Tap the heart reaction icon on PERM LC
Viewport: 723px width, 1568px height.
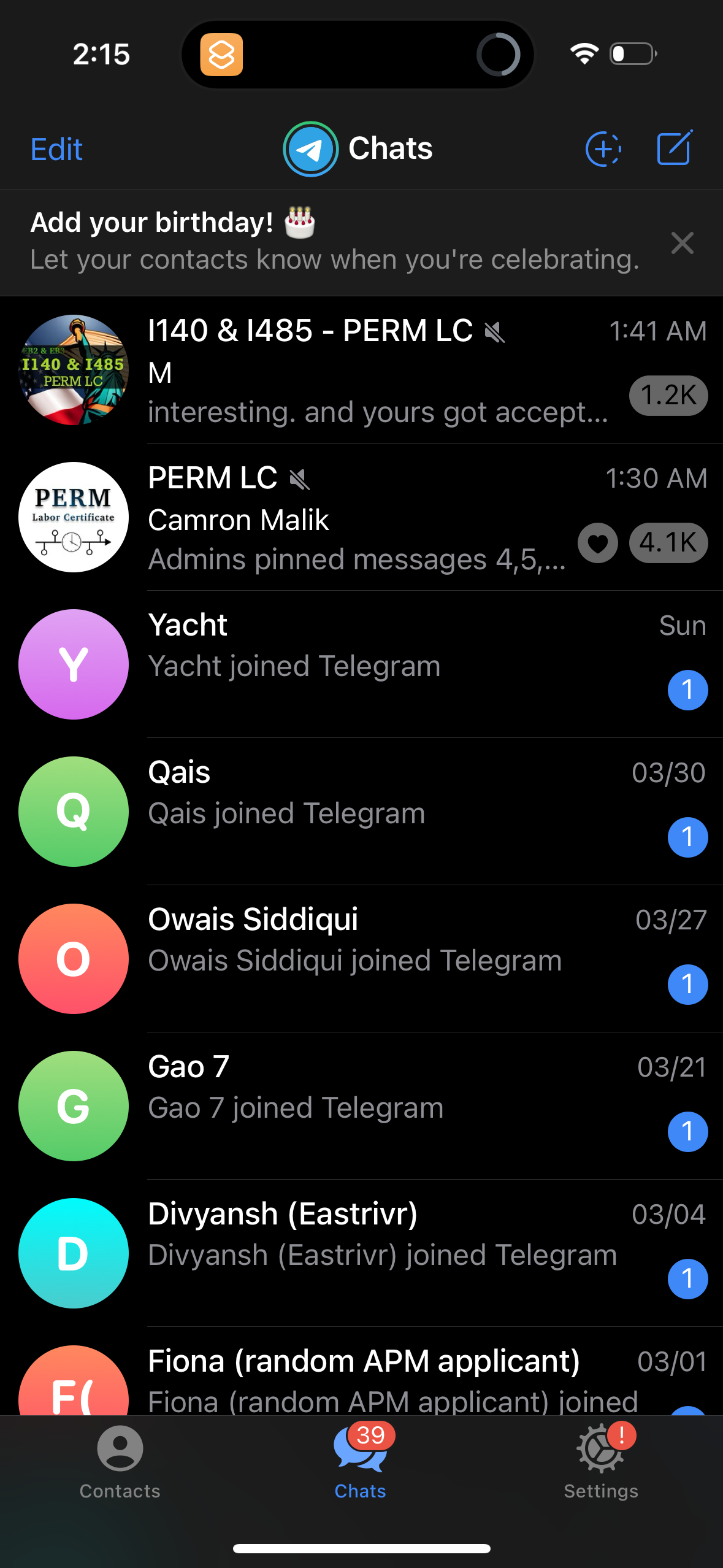pos(597,543)
